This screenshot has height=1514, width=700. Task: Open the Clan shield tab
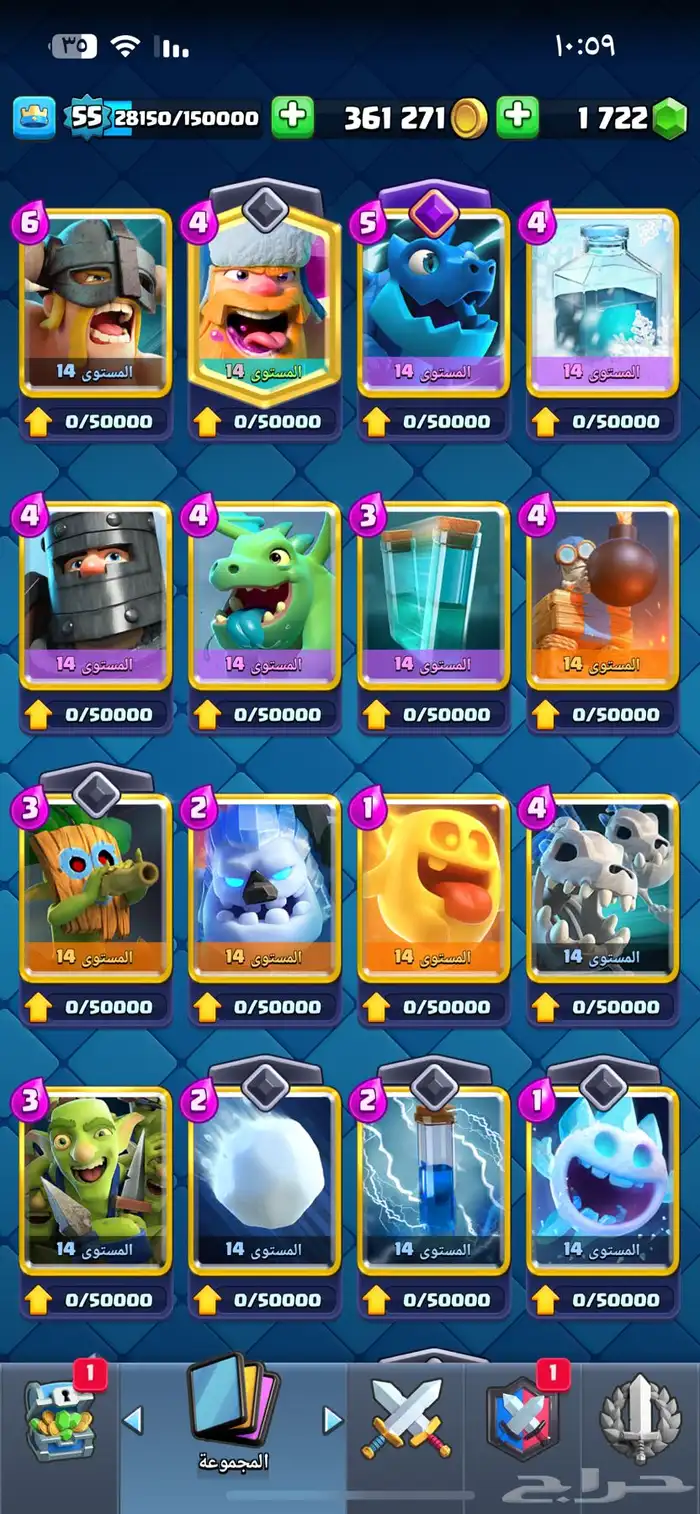tap(520, 1423)
